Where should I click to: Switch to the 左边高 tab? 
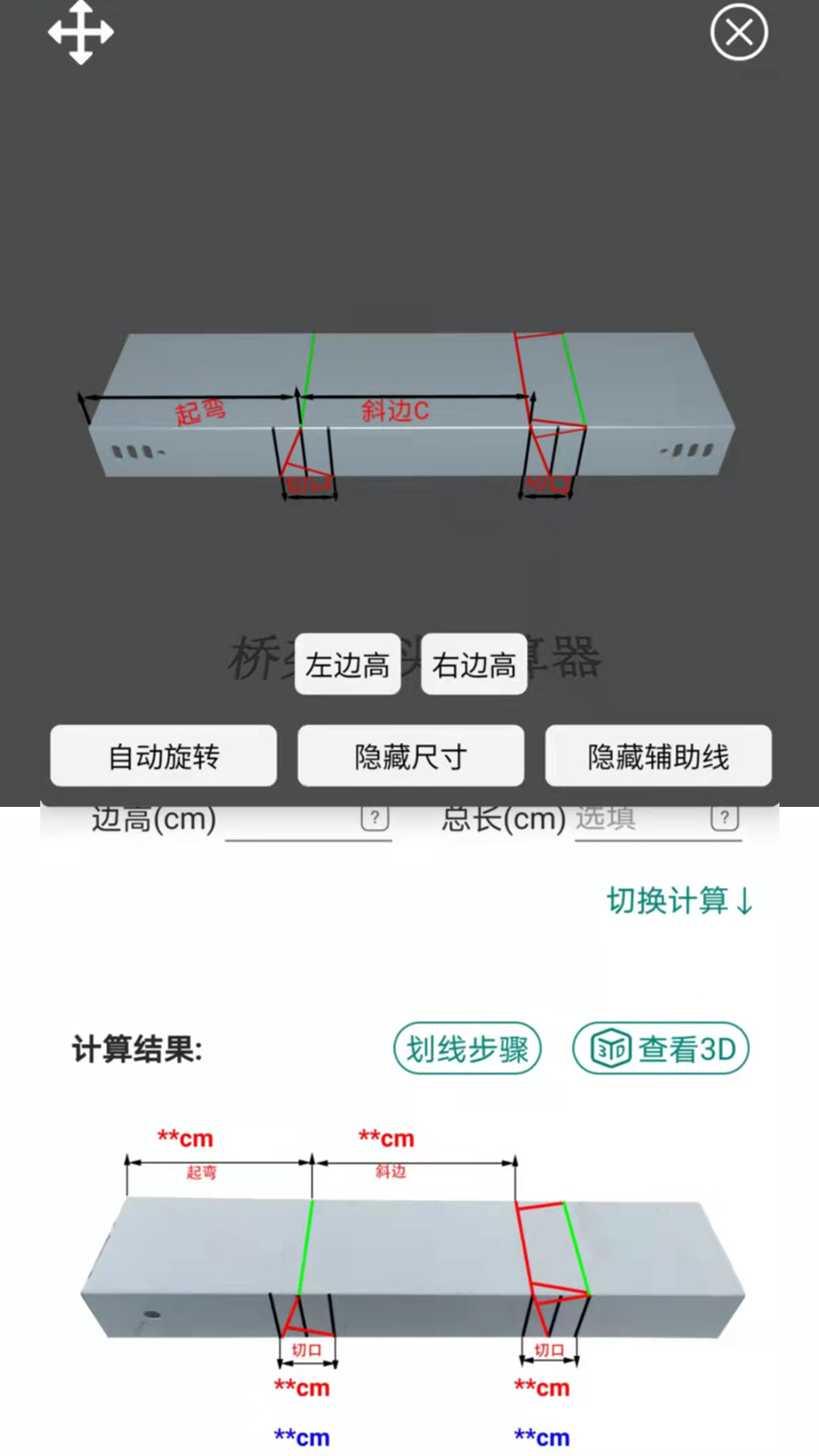pyautogui.click(x=348, y=664)
